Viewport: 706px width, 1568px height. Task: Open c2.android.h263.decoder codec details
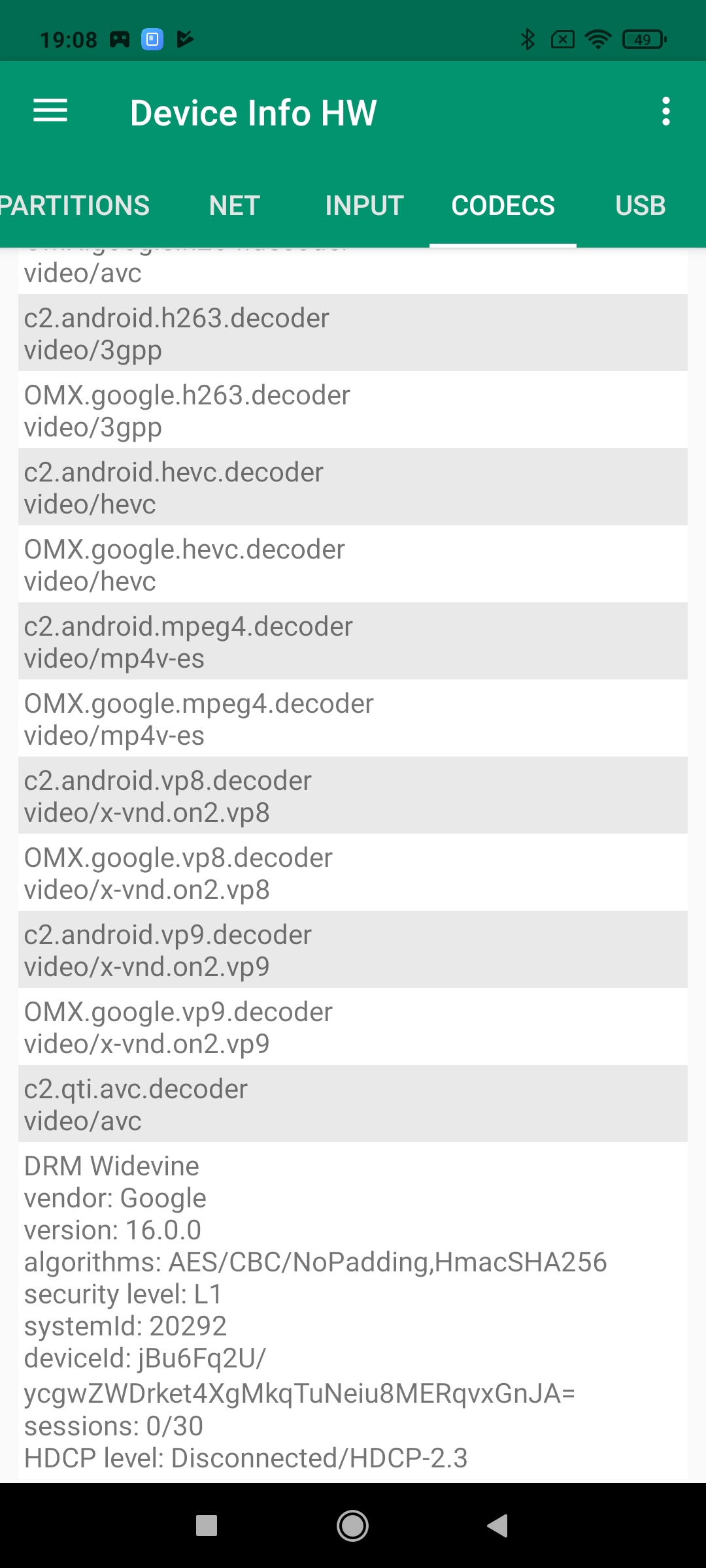coord(353,333)
